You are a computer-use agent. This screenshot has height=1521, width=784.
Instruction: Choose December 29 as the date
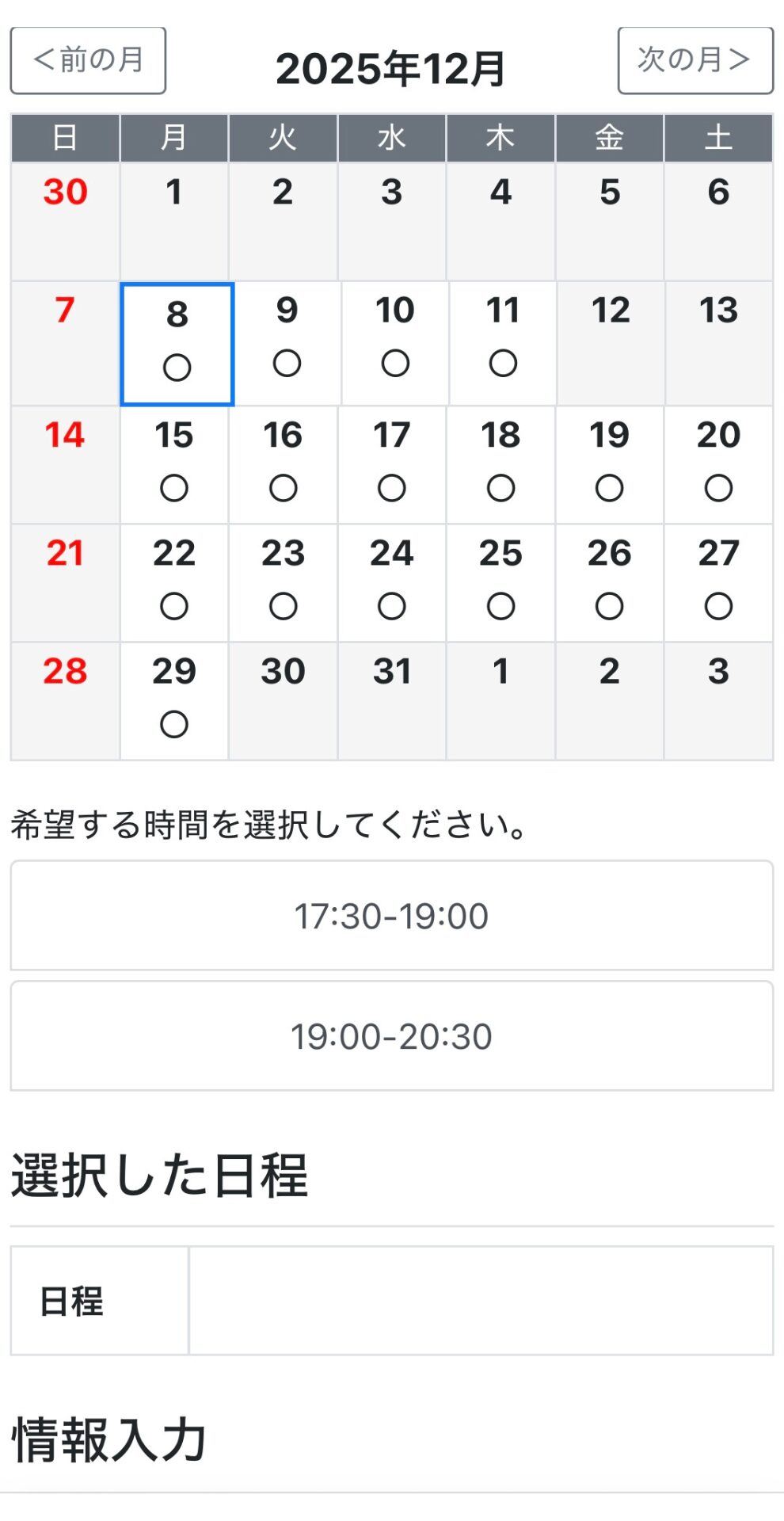(174, 700)
